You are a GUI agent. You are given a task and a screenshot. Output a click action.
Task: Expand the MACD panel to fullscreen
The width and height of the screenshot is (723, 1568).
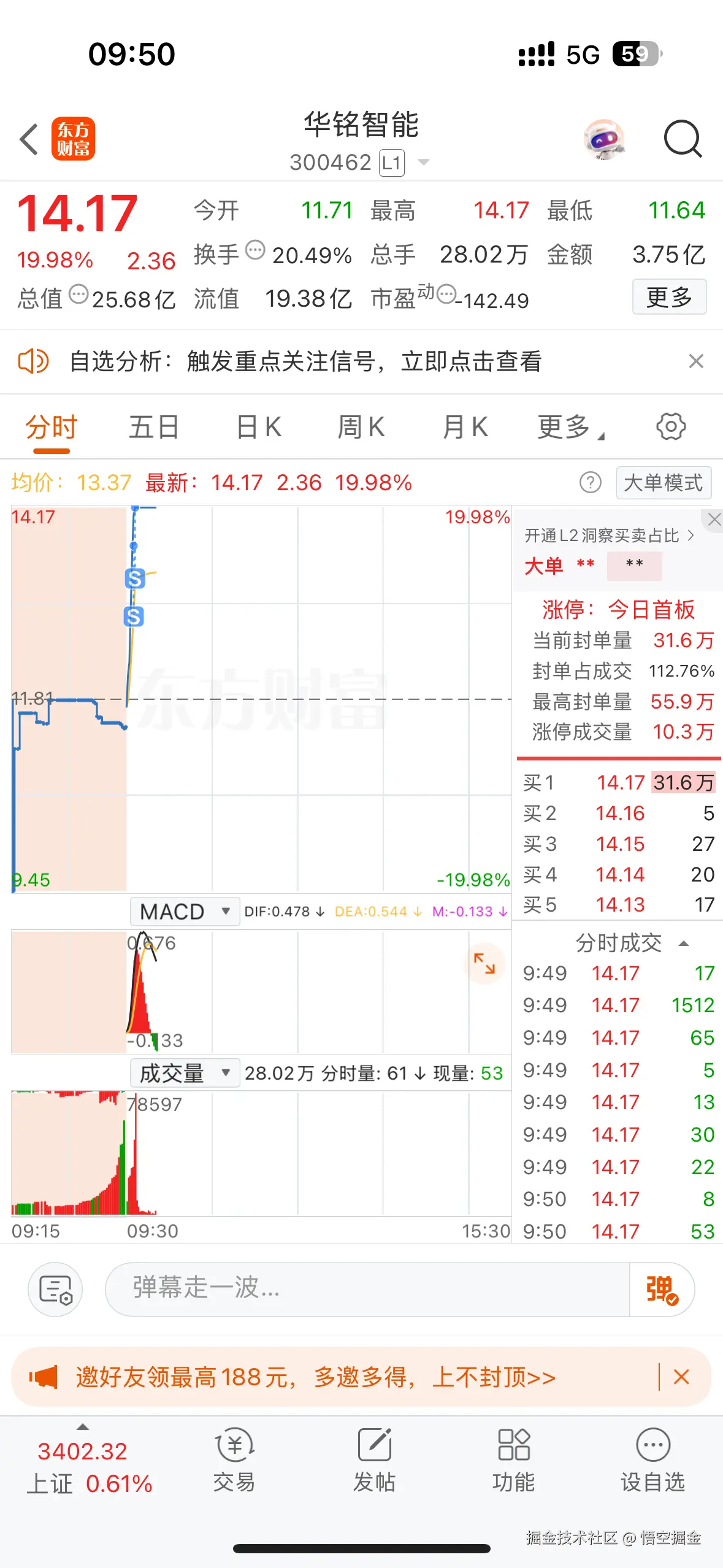pyautogui.click(x=484, y=964)
